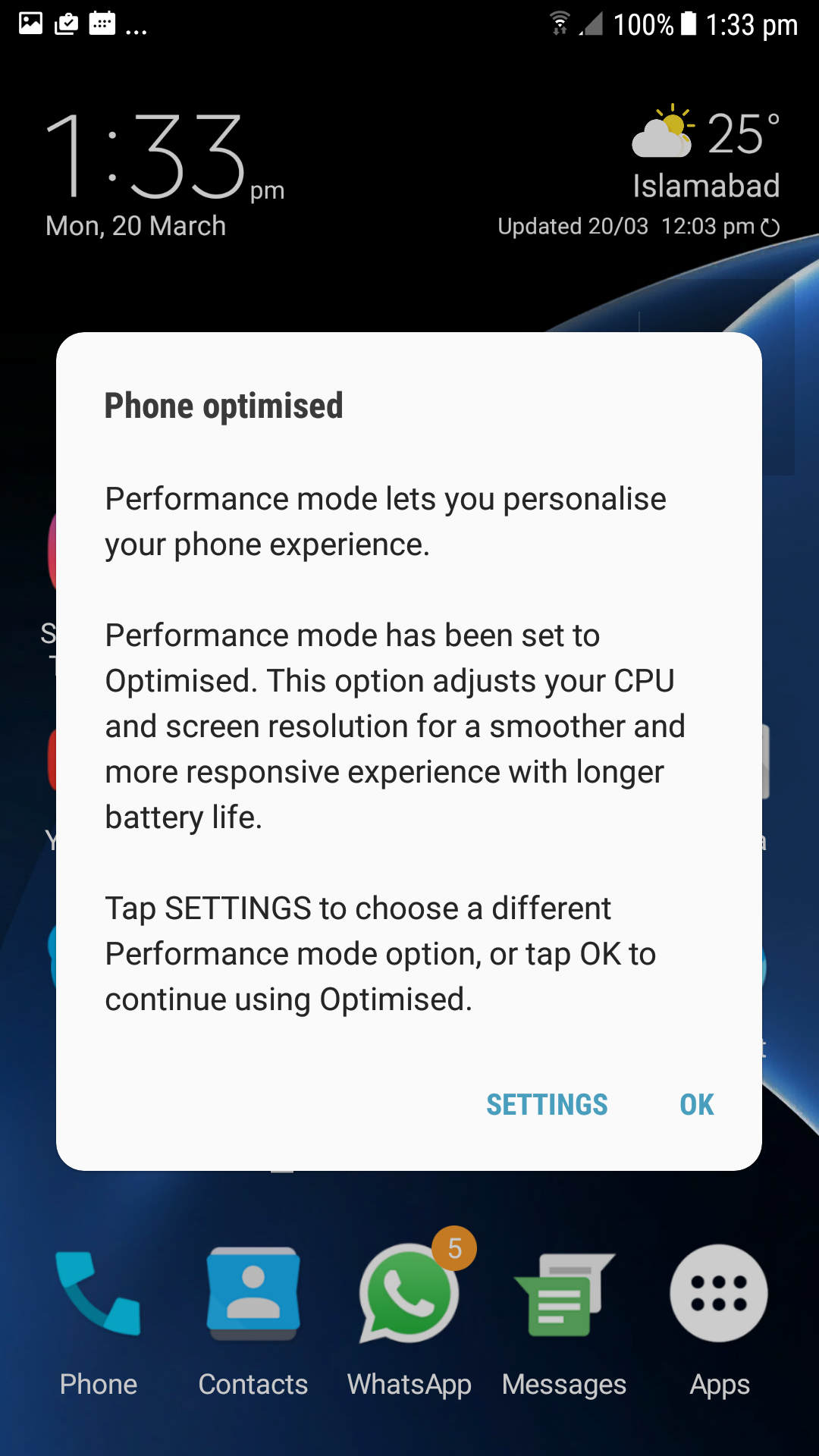
Task: Confirm the dialog with OK
Action: pyautogui.click(x=697, y=1105)
